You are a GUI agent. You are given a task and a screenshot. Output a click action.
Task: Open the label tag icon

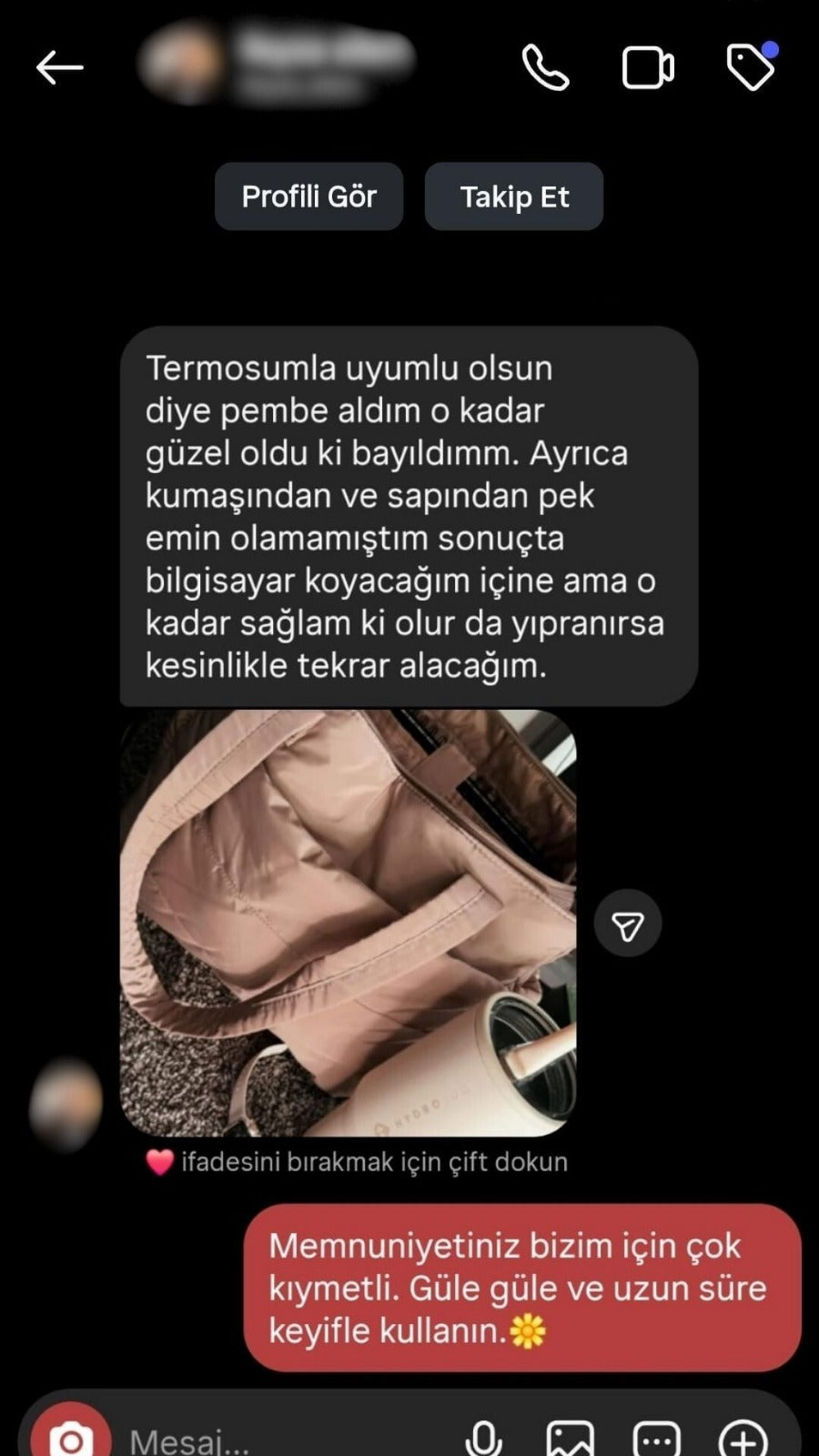751,67
